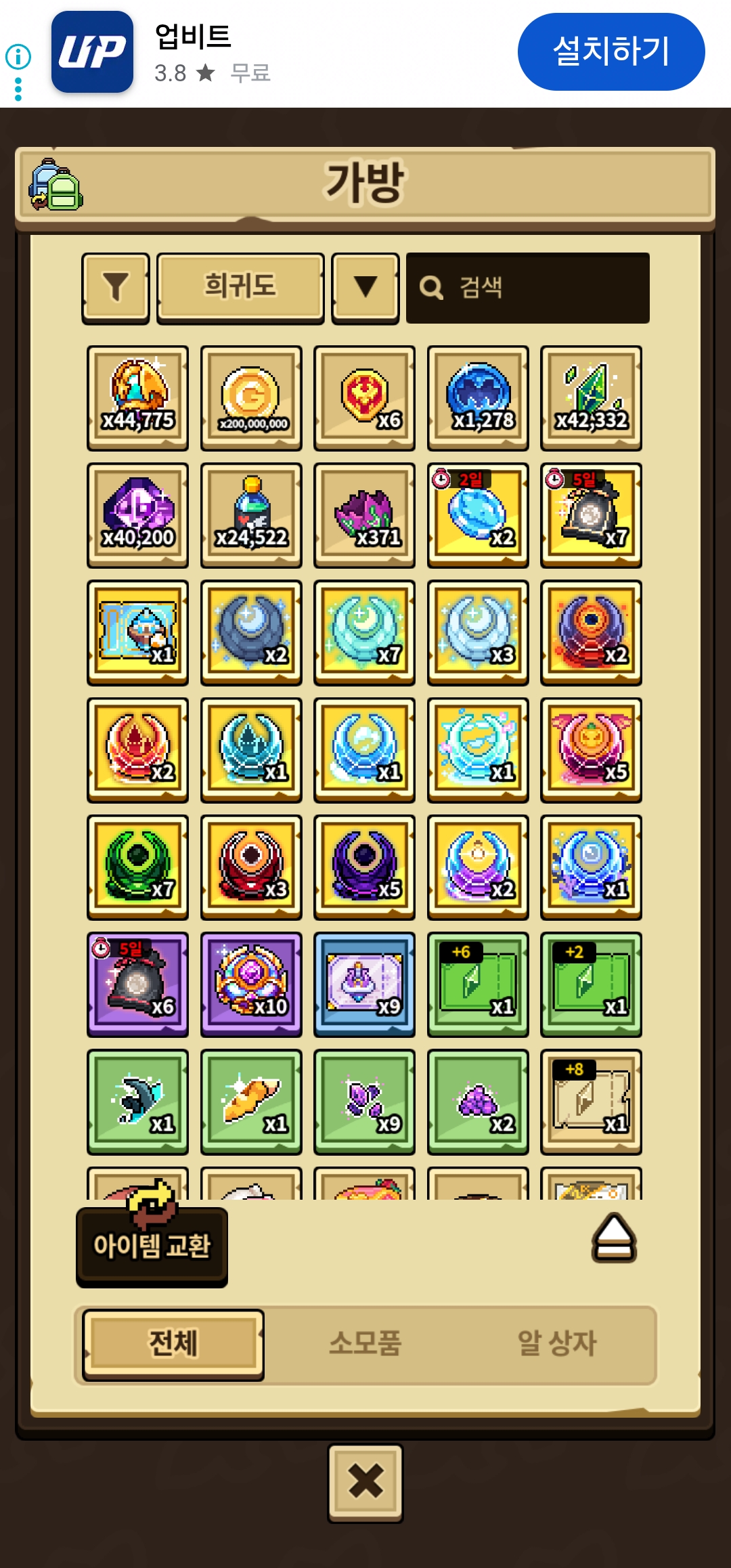731x1568 pixels.
Task: Open the 아이템 교환 item exchange
Action: tap(152, 1246)
